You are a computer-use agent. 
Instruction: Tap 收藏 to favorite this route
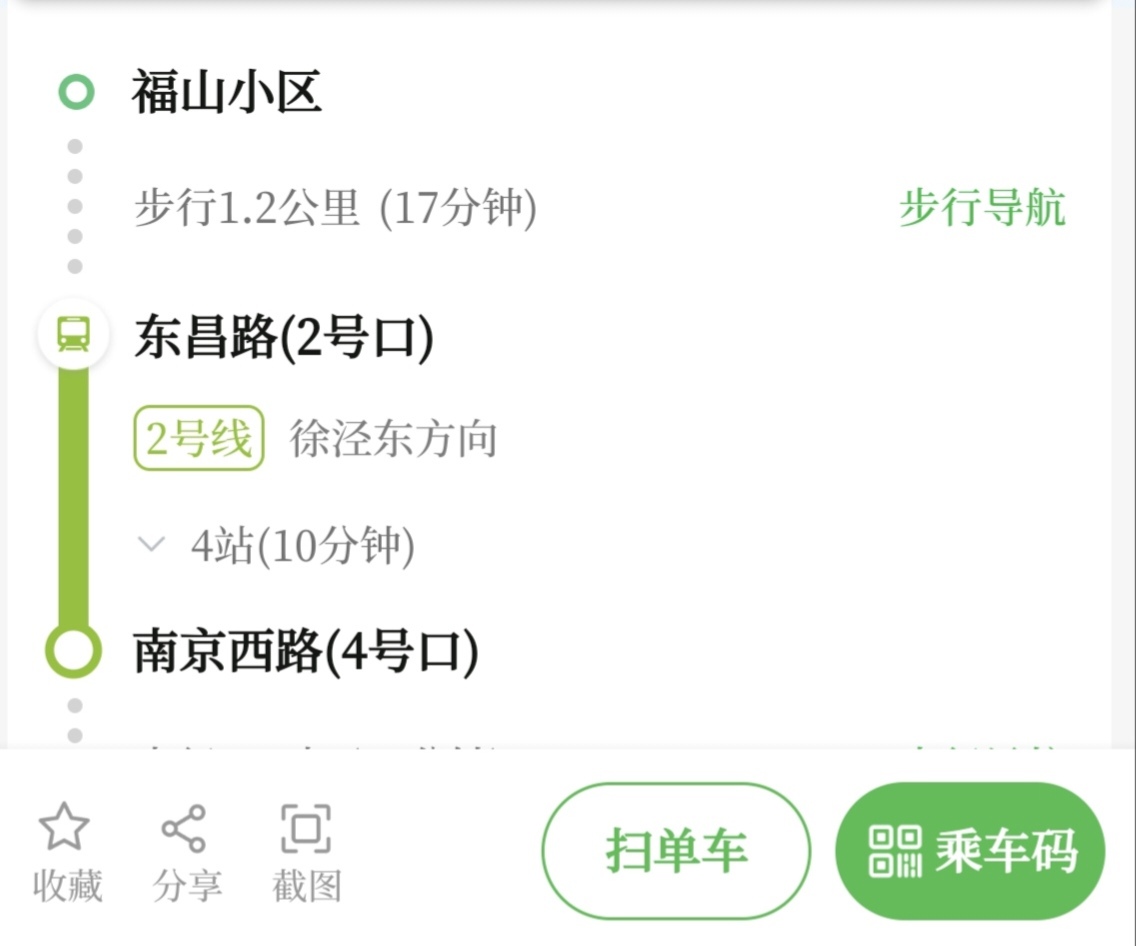click(66, 852)
